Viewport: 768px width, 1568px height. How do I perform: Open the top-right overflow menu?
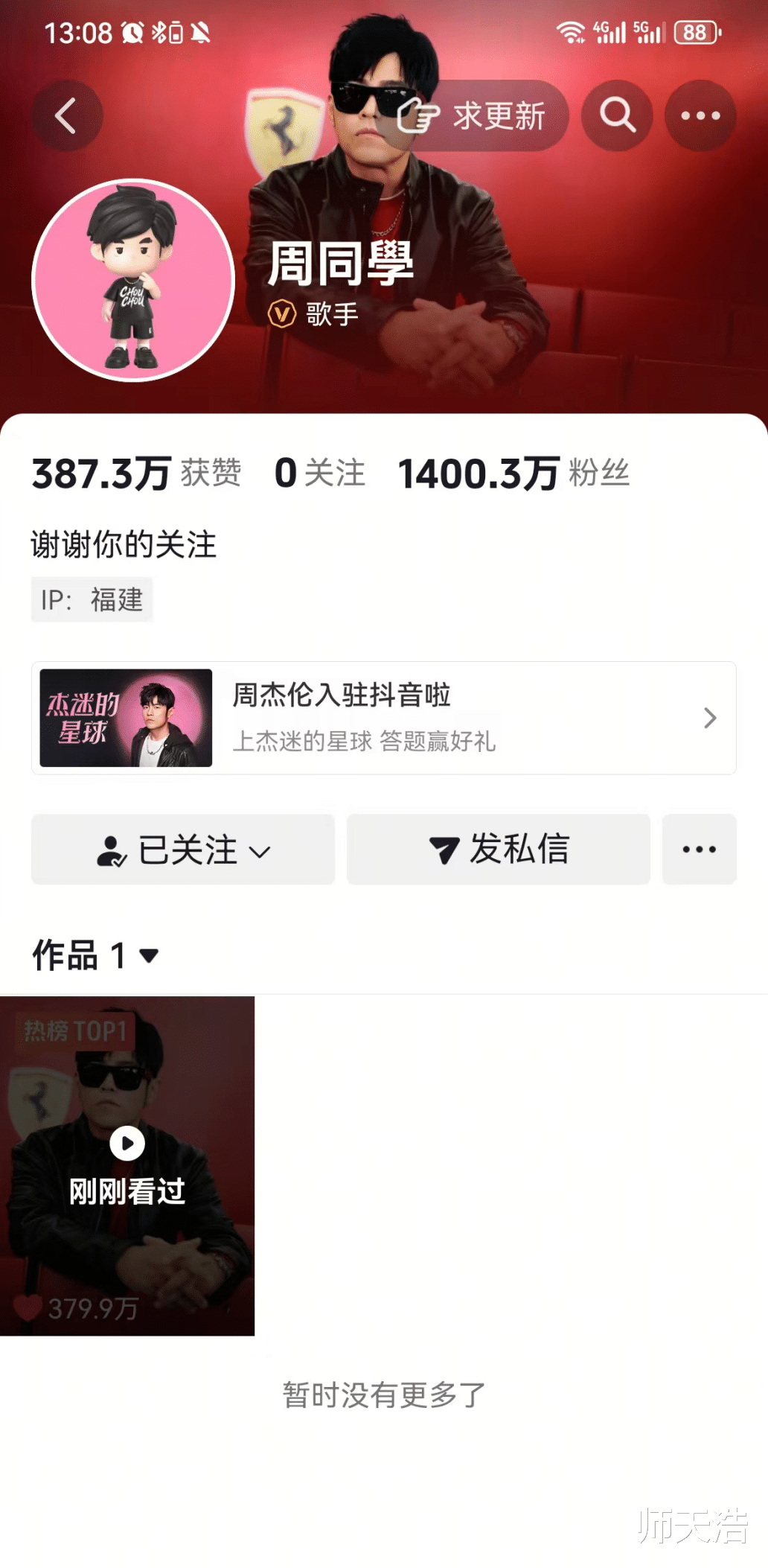[x=700, y=115]
